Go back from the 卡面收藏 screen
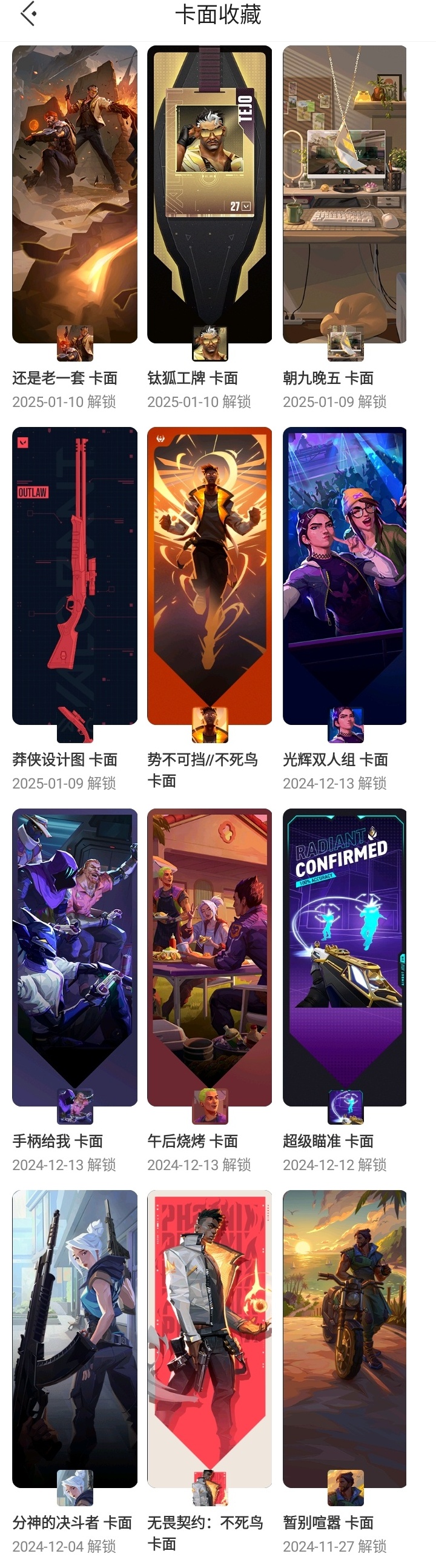436x1568 pixels. (28, 14)
